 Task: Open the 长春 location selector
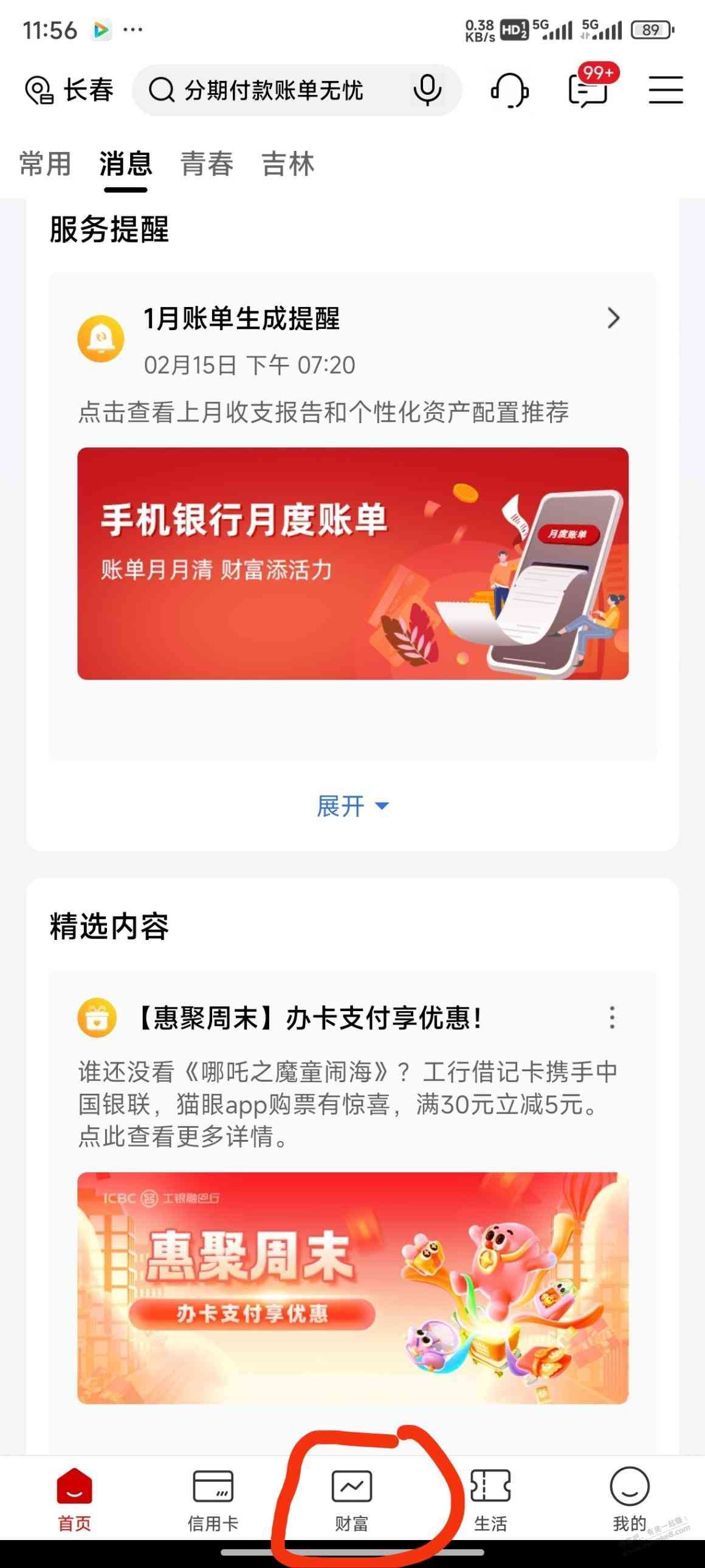coord(69,90)
